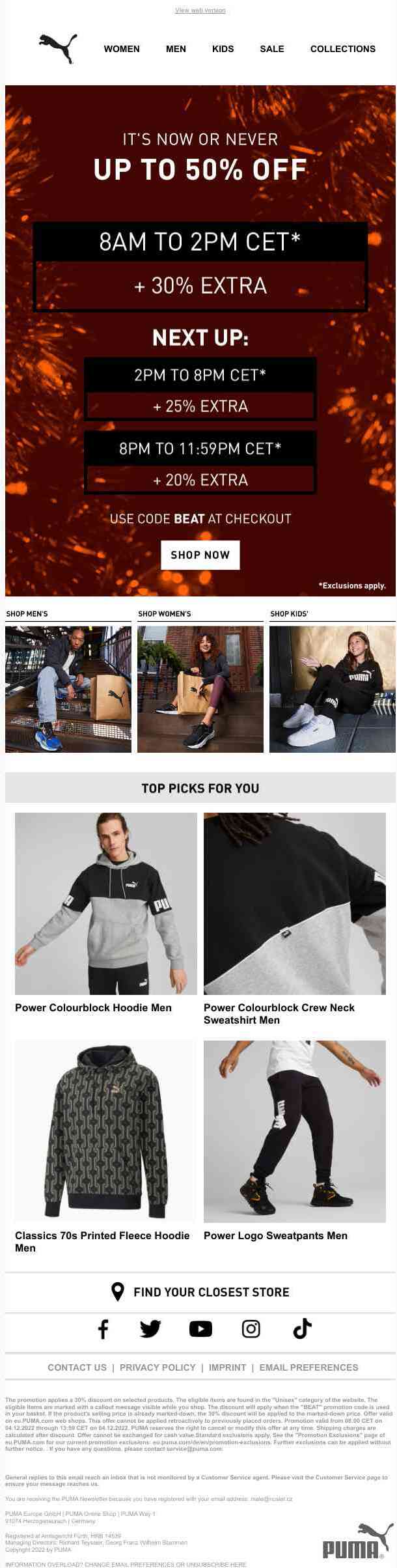Browse COLLECTIONS from the header

point(342,49)
